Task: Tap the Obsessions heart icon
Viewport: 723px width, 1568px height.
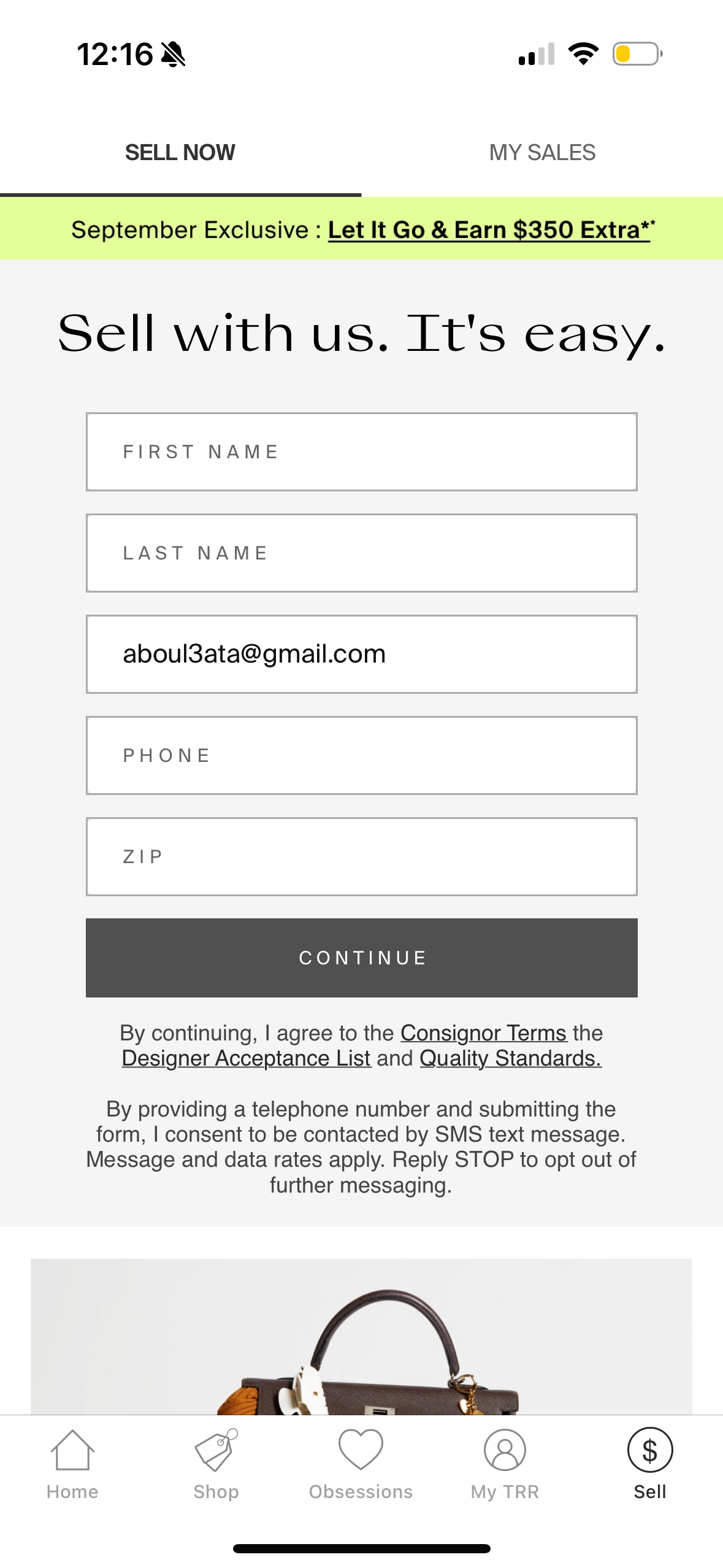Action: (361, 1465)
